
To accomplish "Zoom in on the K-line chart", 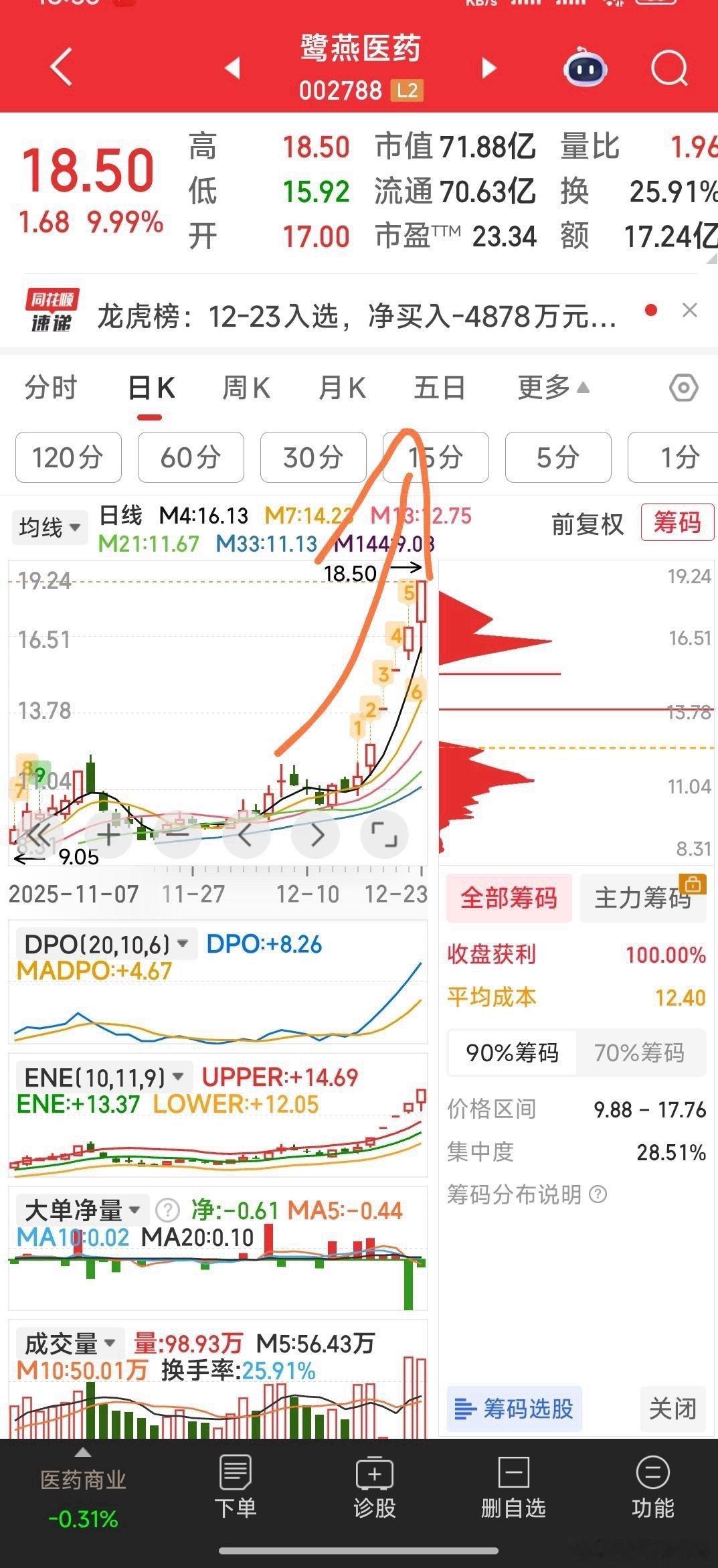I will pos(108,834).
